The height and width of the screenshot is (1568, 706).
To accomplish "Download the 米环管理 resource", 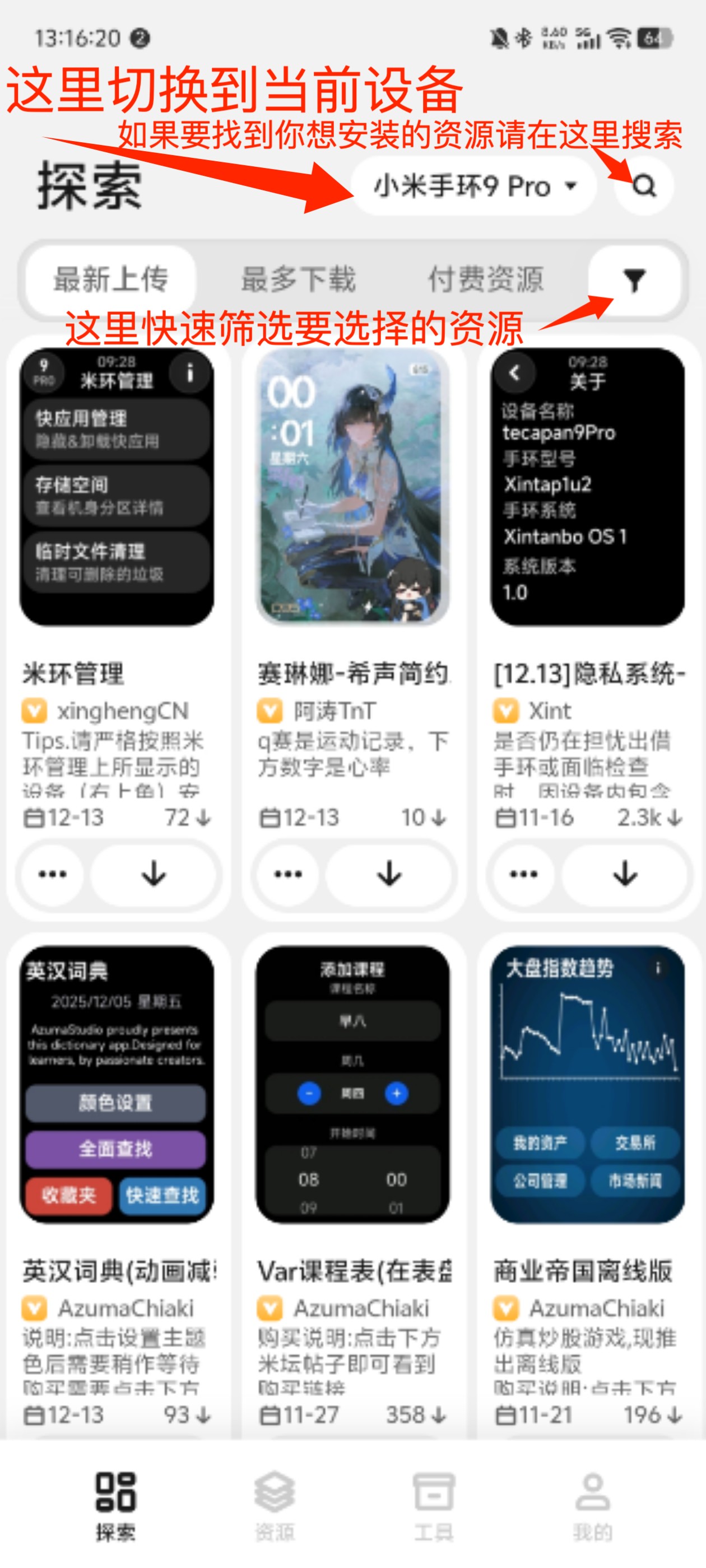I will point(154,874).
